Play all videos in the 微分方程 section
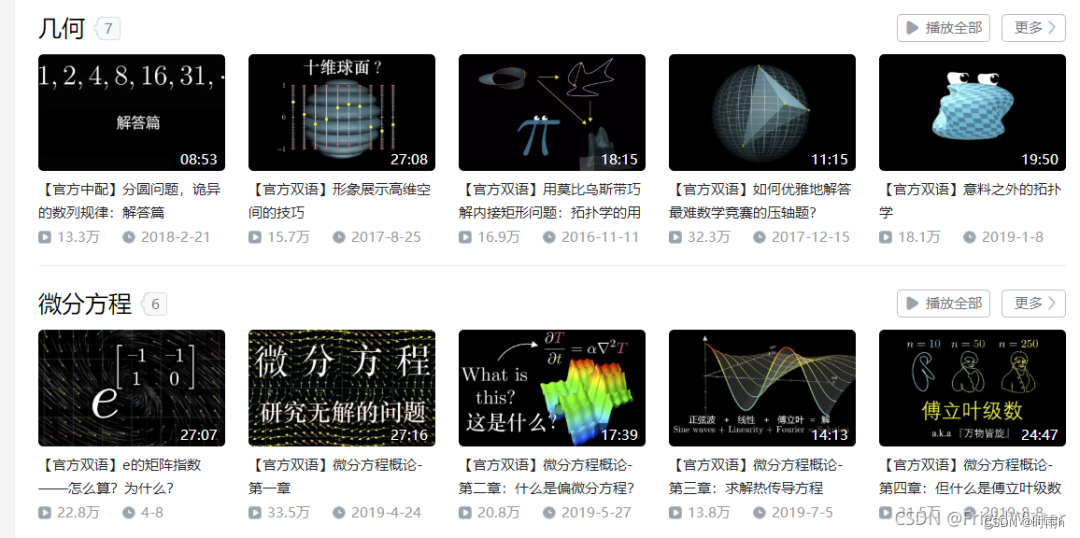This screenshot has height=538, width=1080. click(x=943, y=303)
